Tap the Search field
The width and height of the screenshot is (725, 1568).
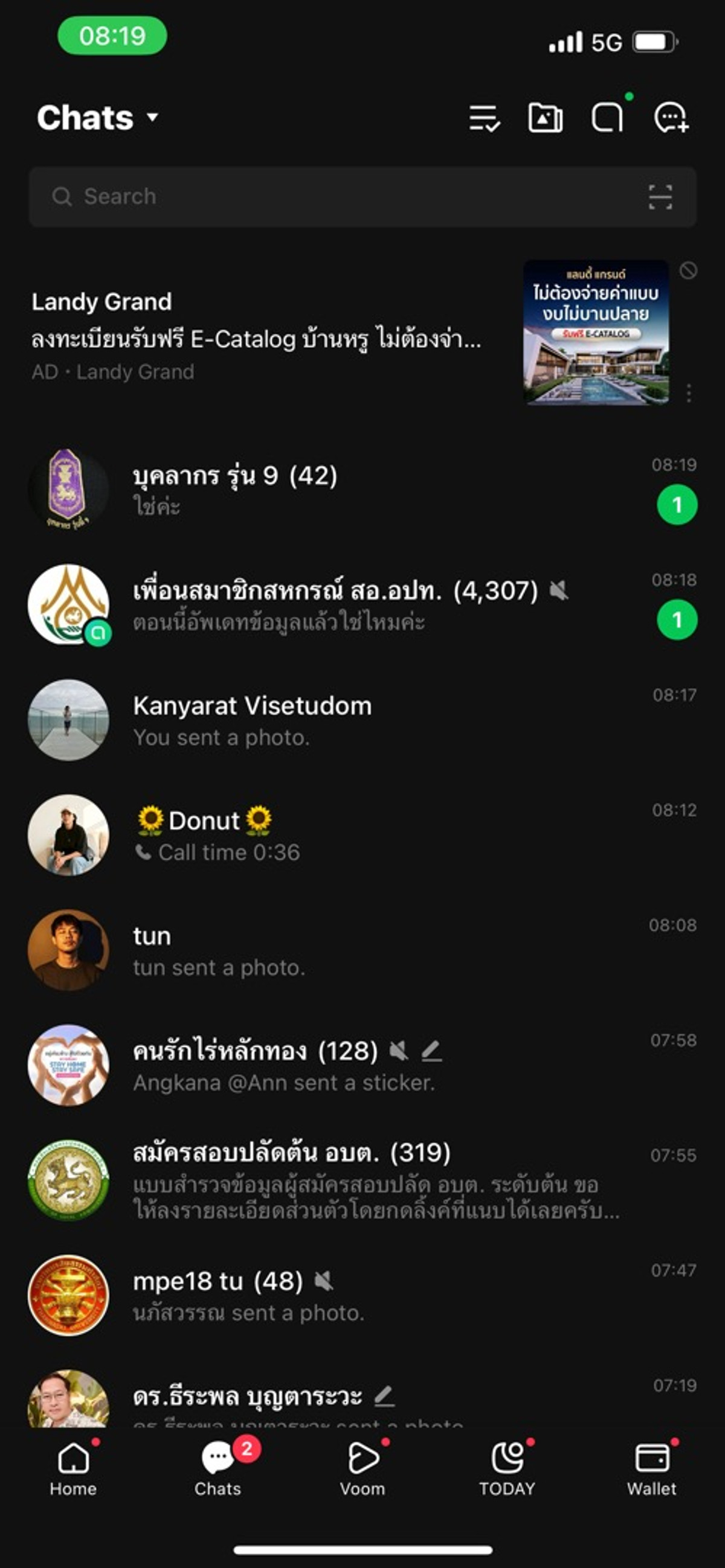(x=341, y=197)
